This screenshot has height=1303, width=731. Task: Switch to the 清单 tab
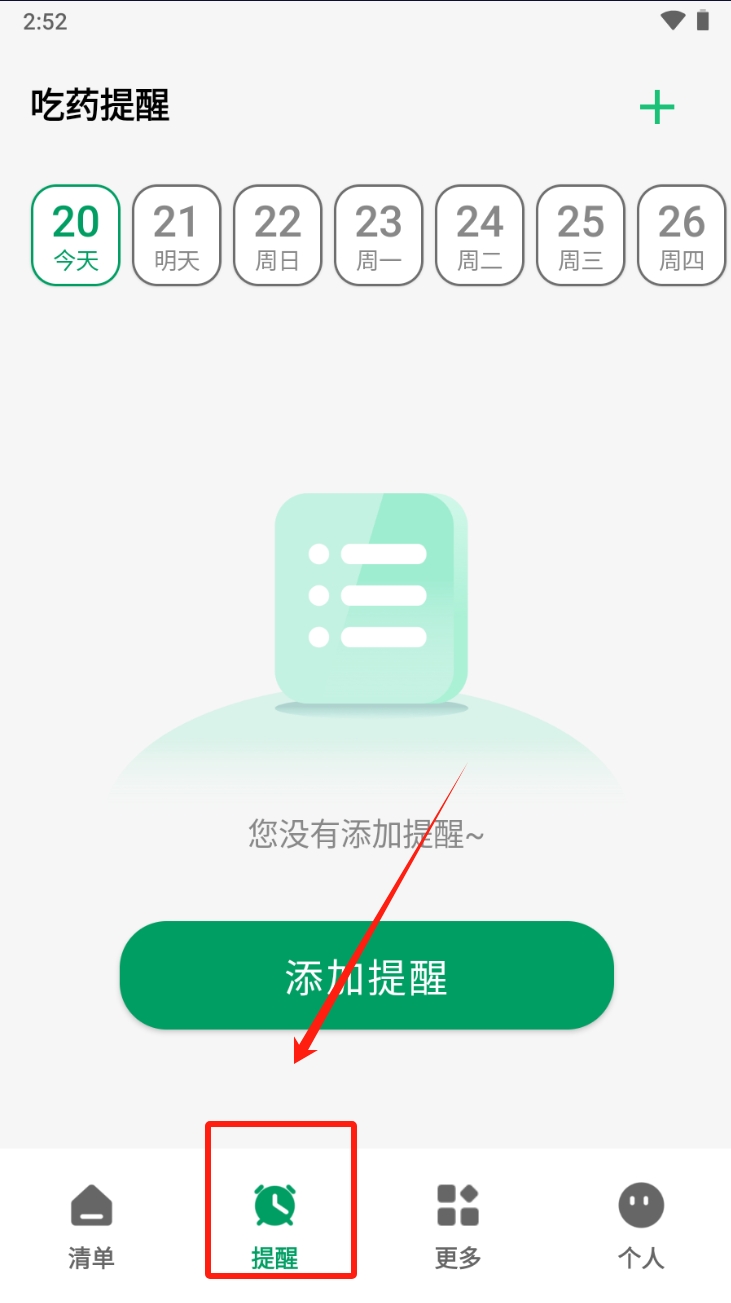91,1225
